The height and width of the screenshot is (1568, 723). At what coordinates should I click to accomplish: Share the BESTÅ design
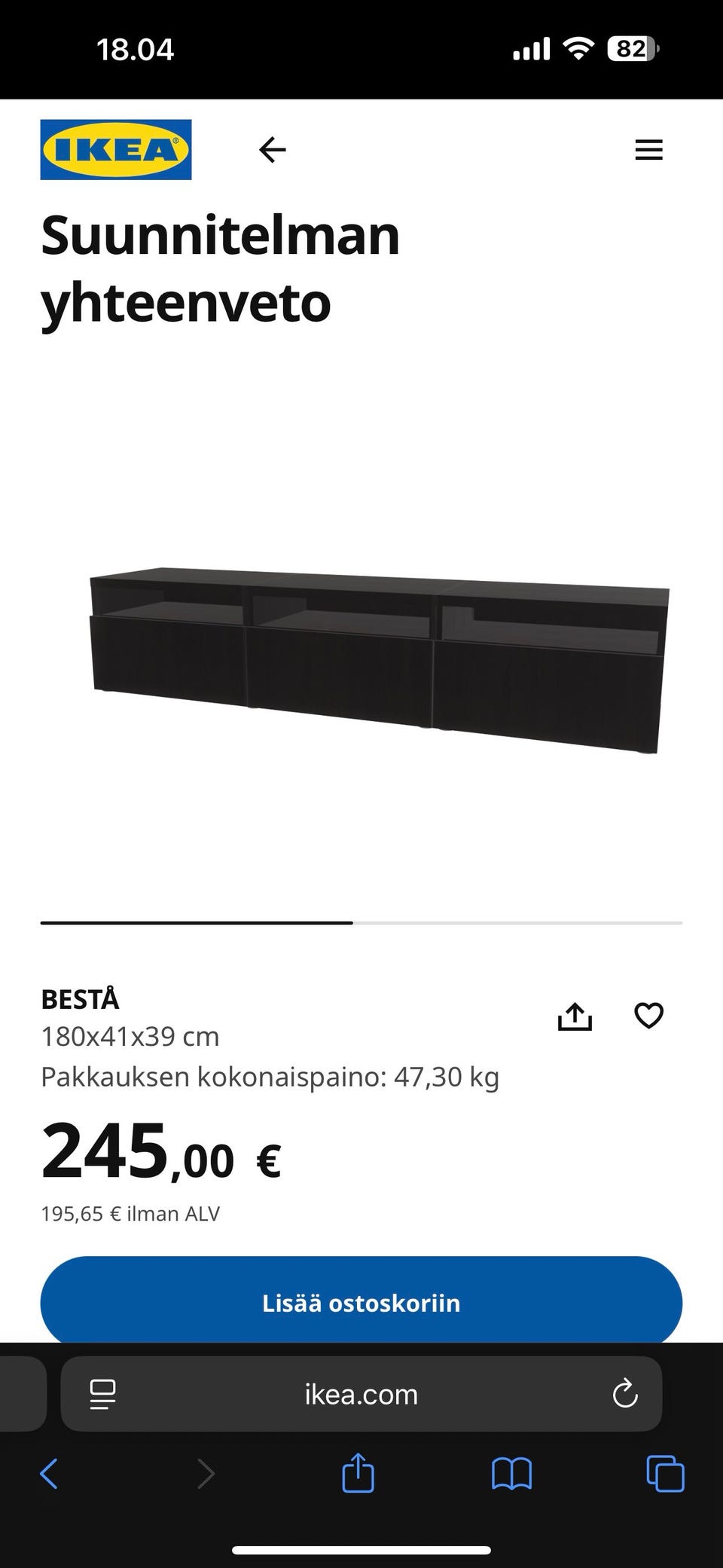(575, 1016)
